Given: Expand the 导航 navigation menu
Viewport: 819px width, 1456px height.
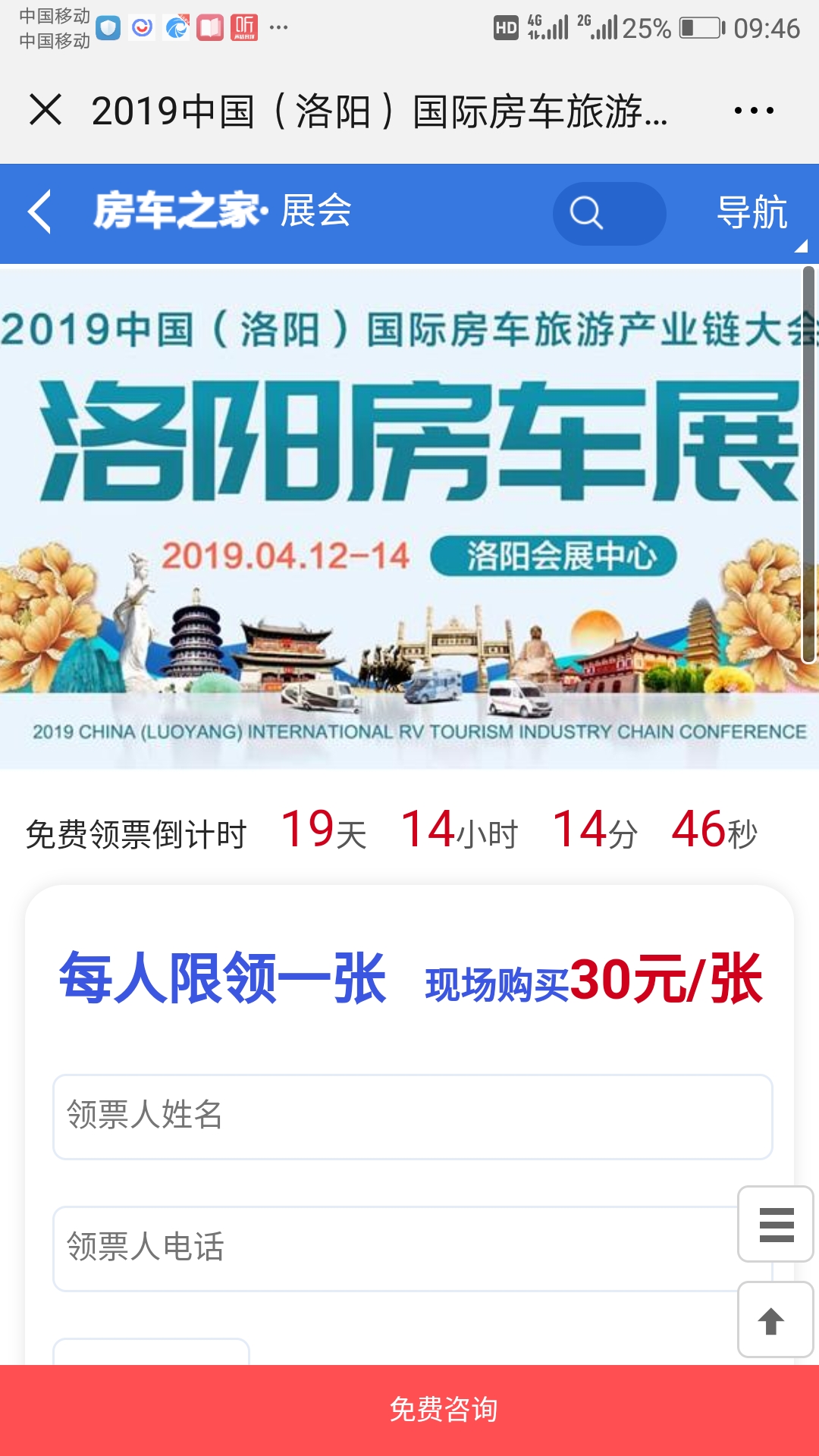Looking at the screenshot, I should point(752,212).
